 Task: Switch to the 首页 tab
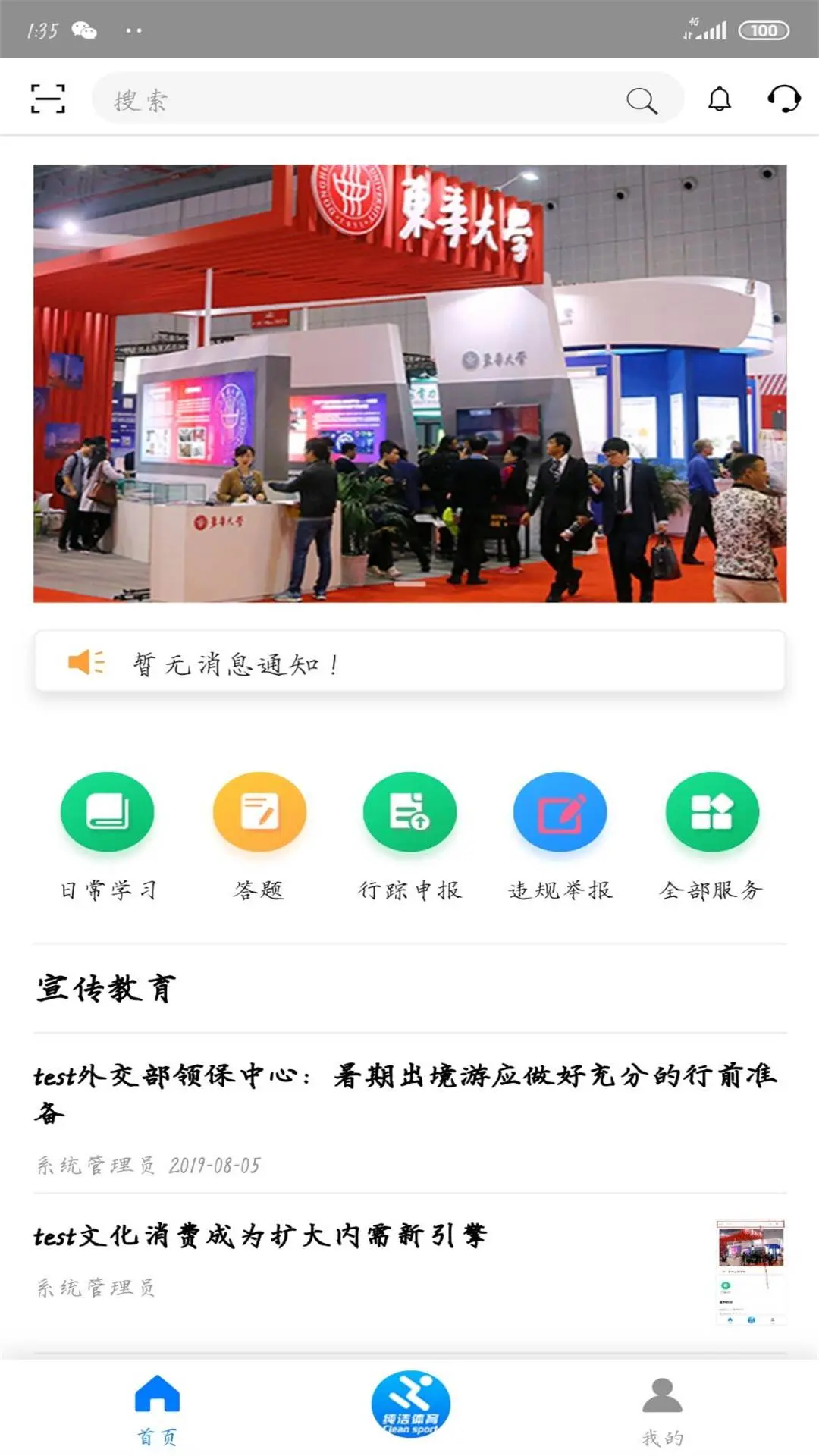coord(157,1409)
